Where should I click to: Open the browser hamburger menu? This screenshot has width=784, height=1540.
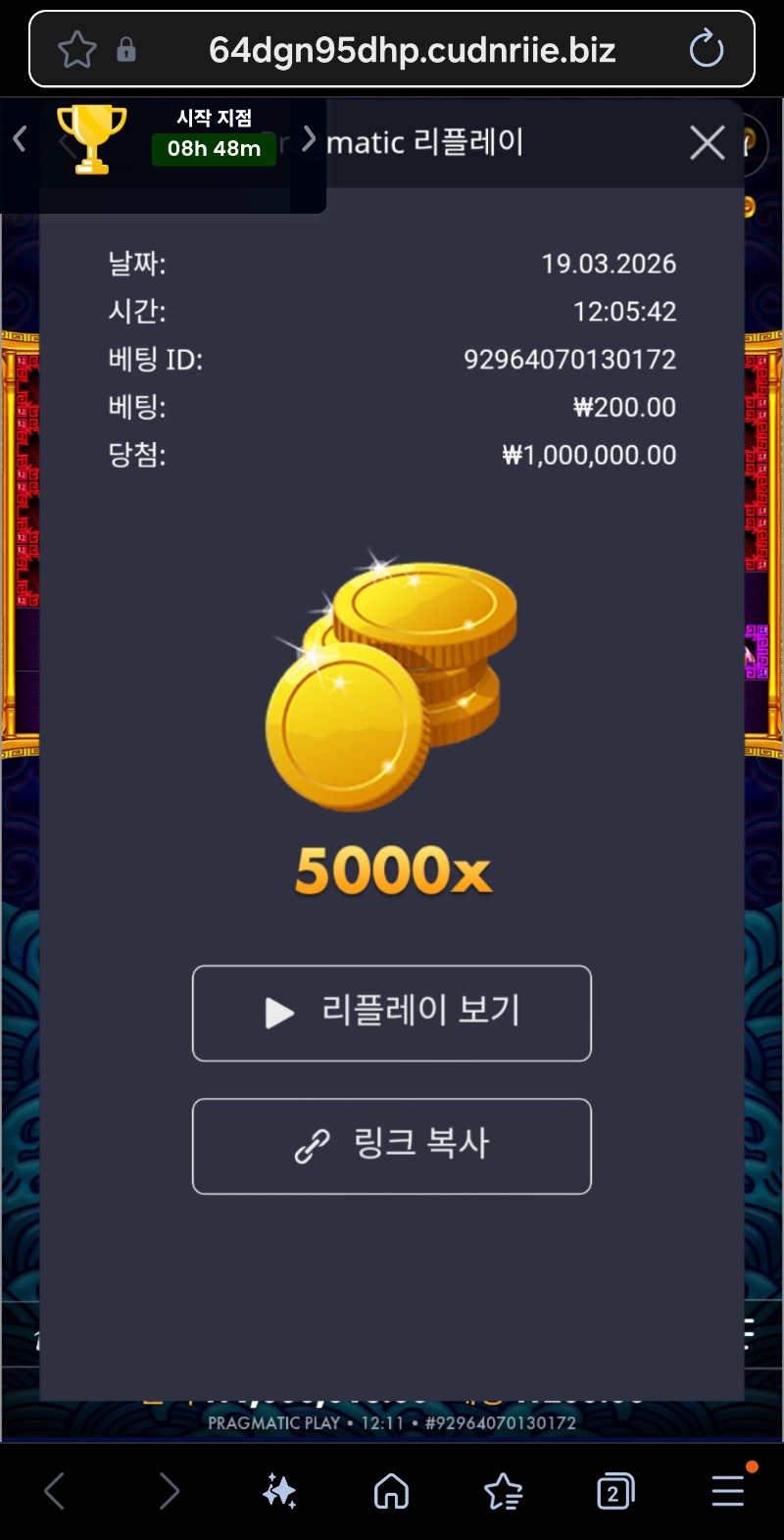[x=728, y=1491]
